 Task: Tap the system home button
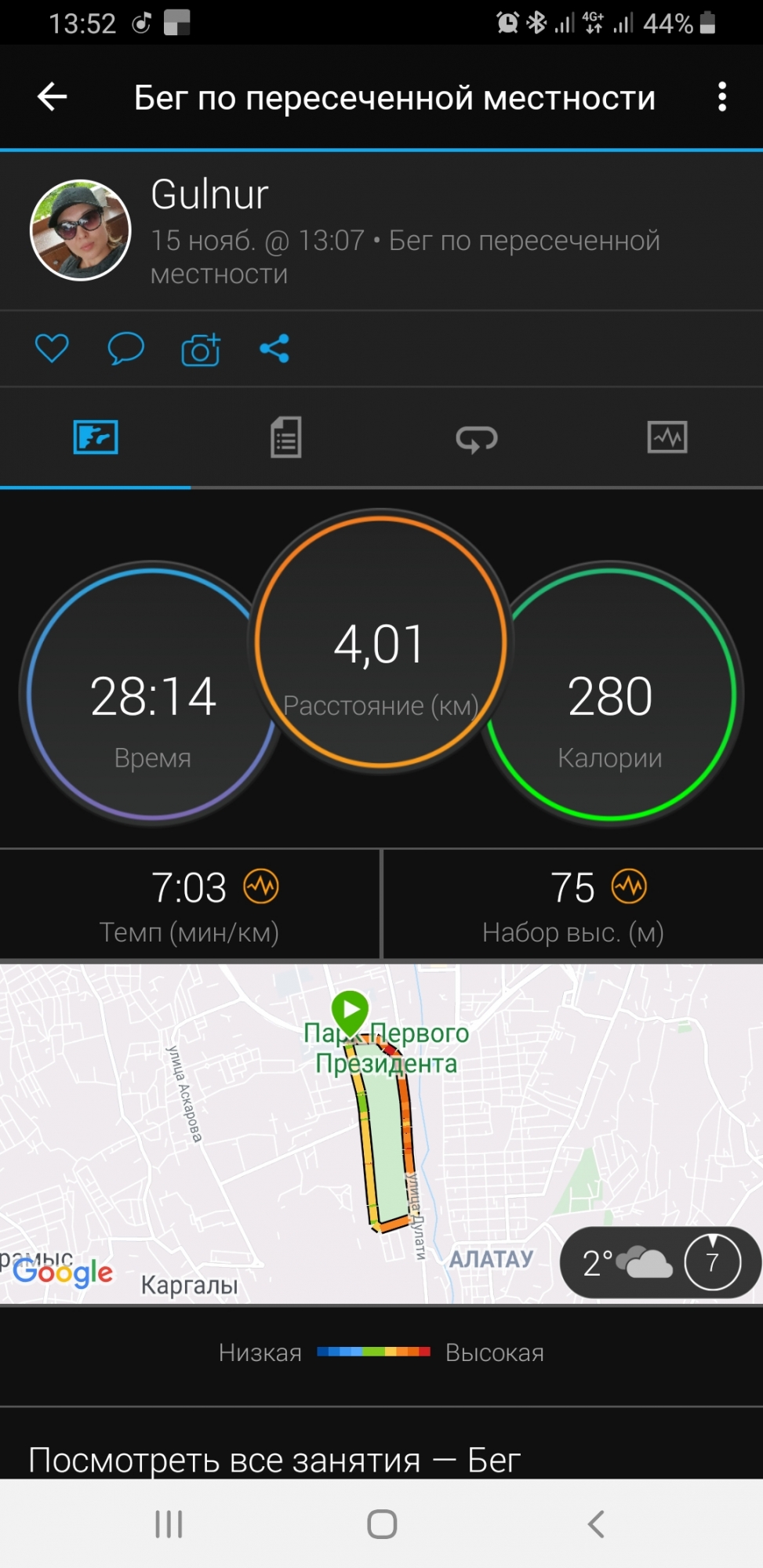tap(382, 1524)
